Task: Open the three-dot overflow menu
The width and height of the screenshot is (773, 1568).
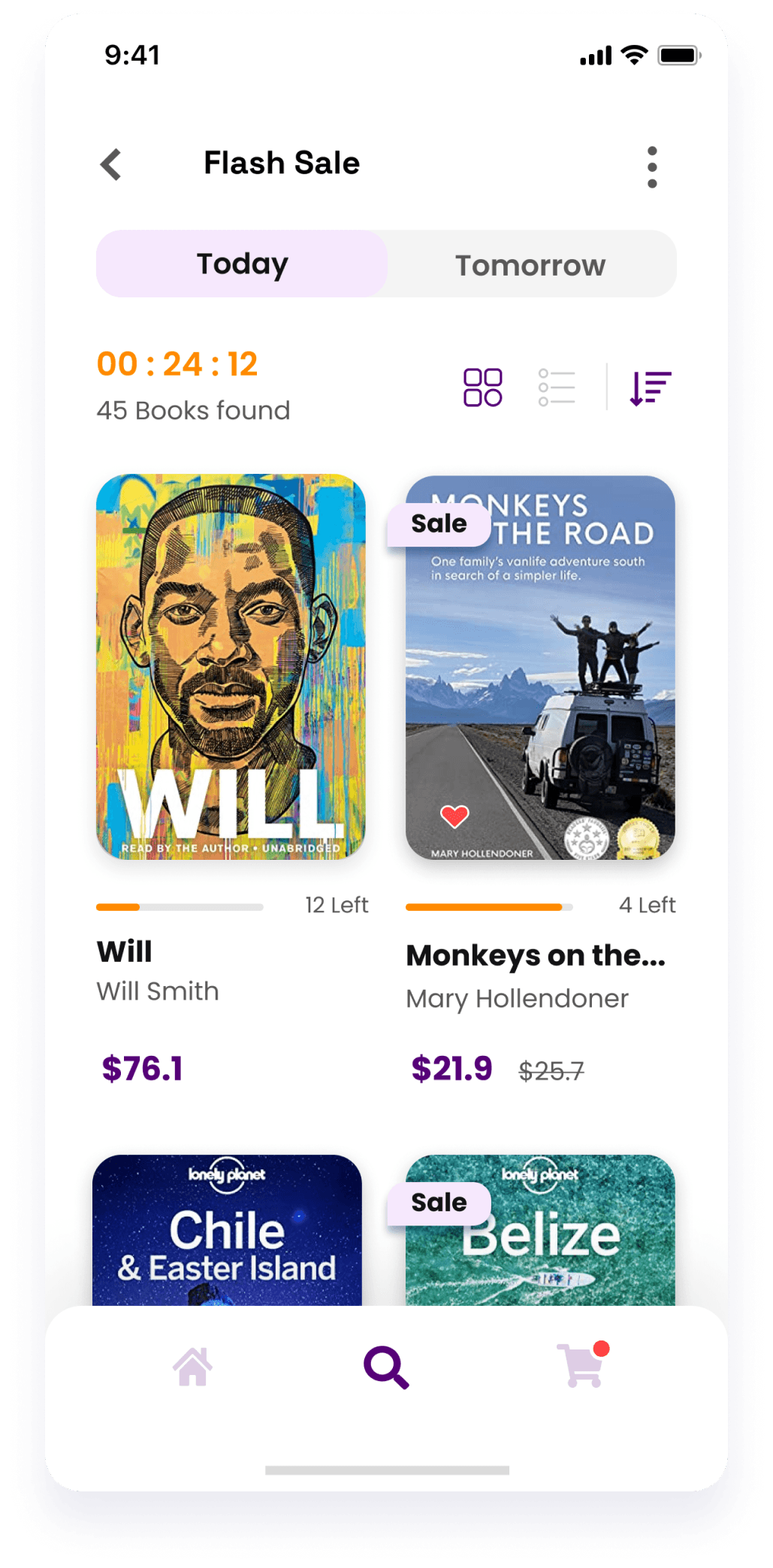Action: (x=651, y=167)
